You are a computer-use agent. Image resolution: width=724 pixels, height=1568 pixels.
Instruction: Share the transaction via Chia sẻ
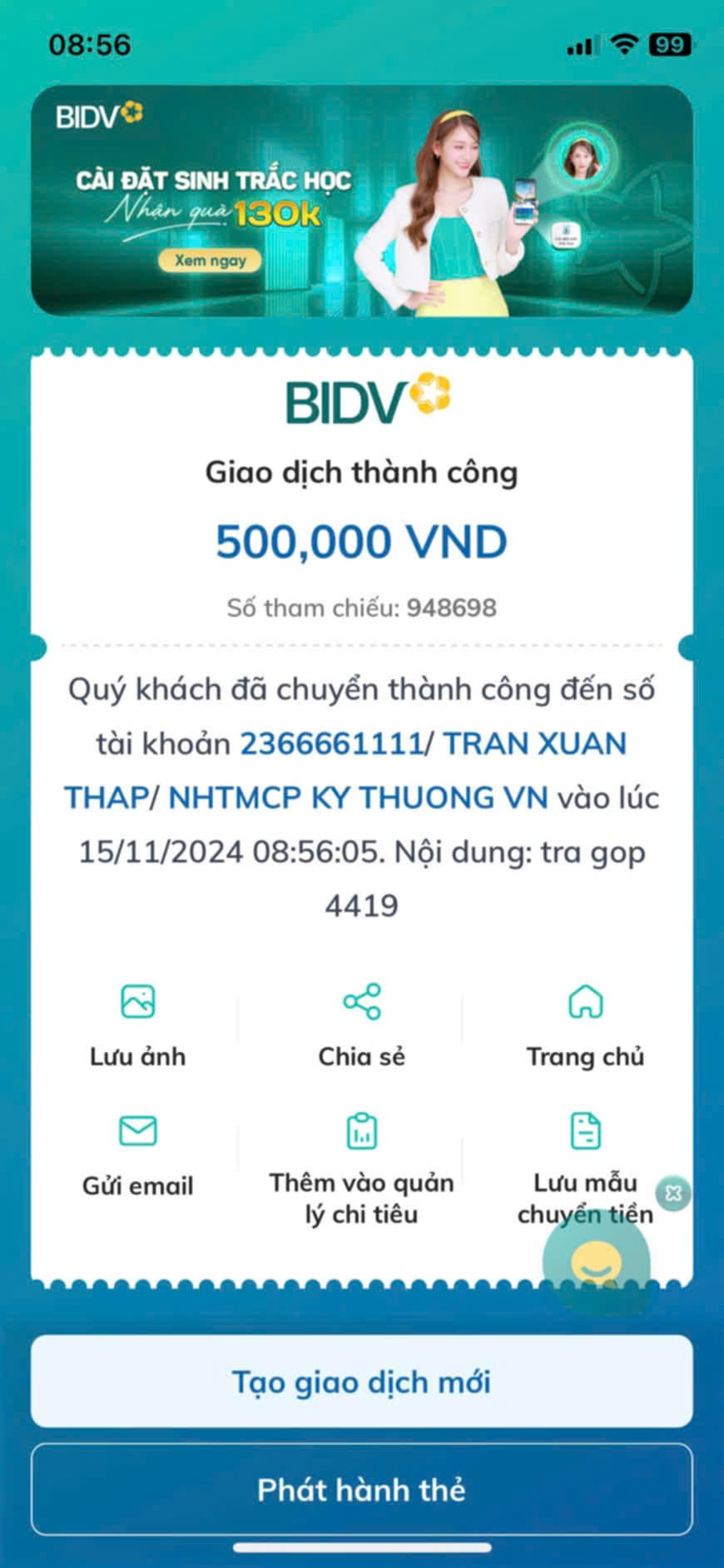click(361, 1024)
